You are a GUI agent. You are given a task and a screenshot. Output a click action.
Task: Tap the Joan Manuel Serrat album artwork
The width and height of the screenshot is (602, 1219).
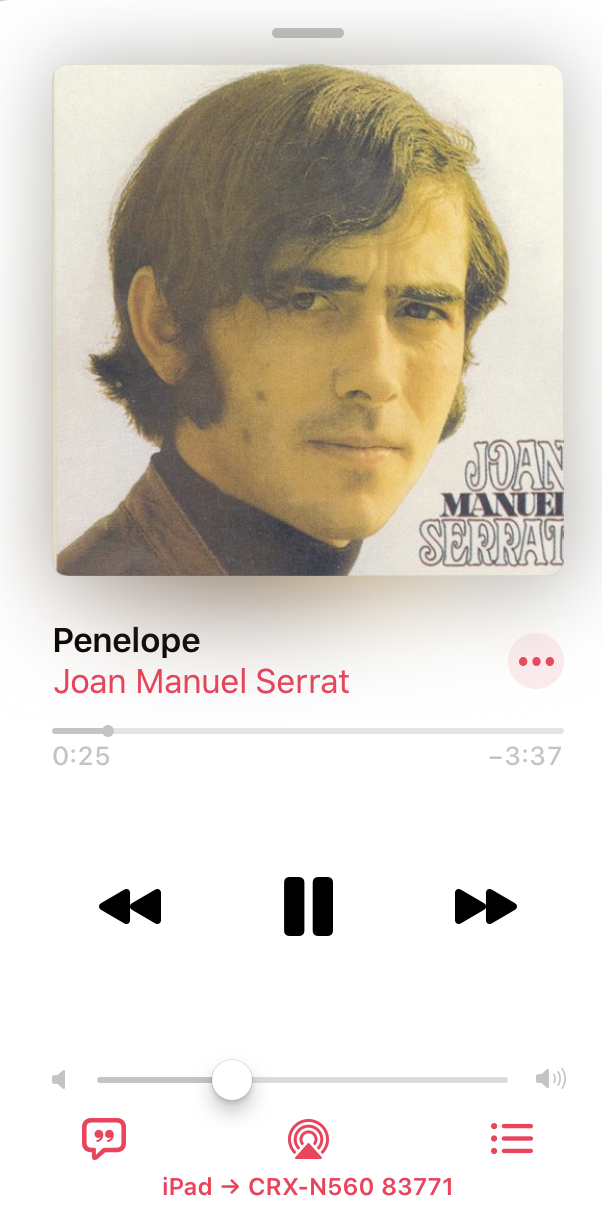pyautogui.click(x=308, y=320)
